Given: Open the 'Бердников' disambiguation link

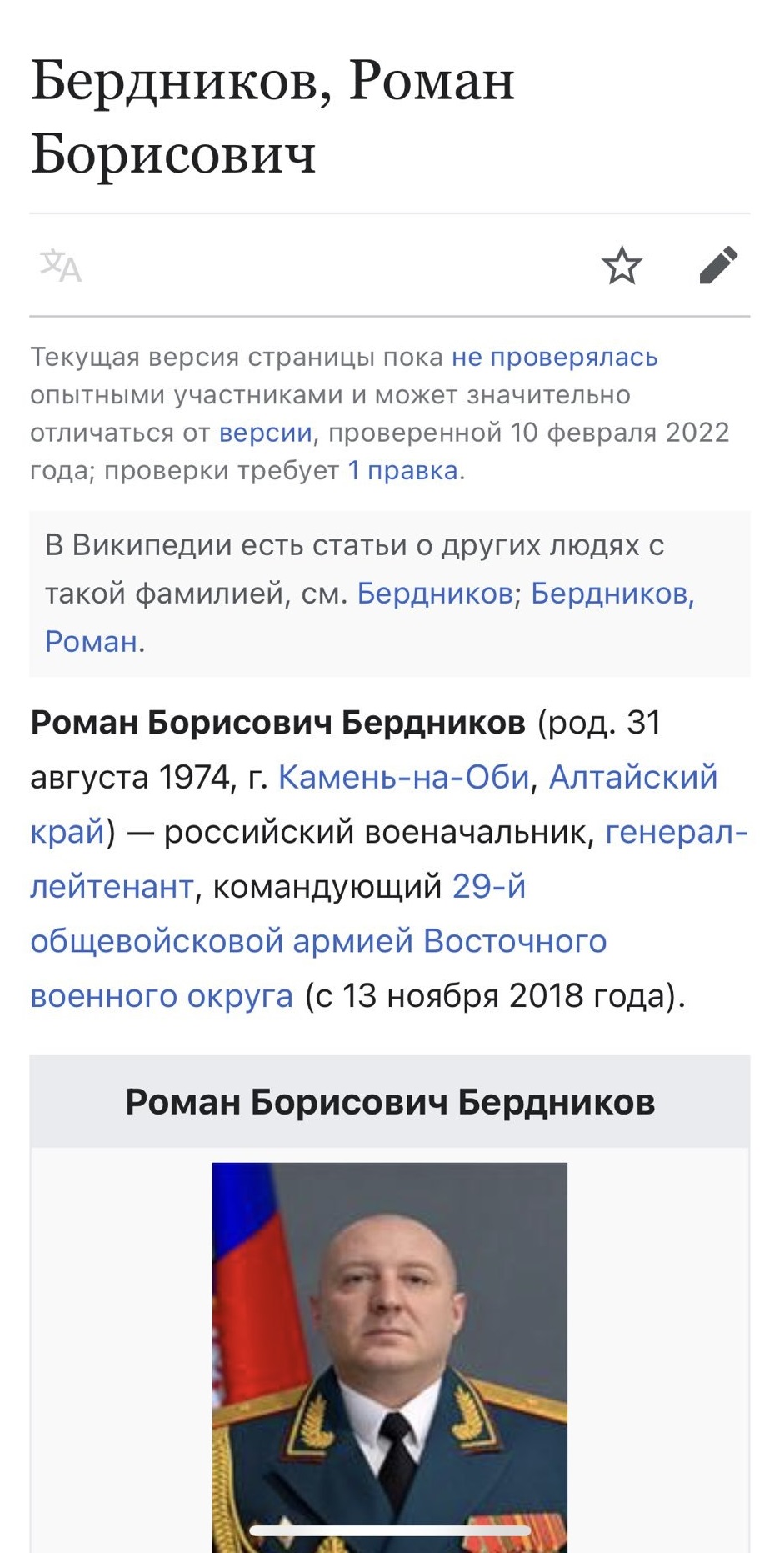Looking at the screenshot, I should tap(434, 593).
